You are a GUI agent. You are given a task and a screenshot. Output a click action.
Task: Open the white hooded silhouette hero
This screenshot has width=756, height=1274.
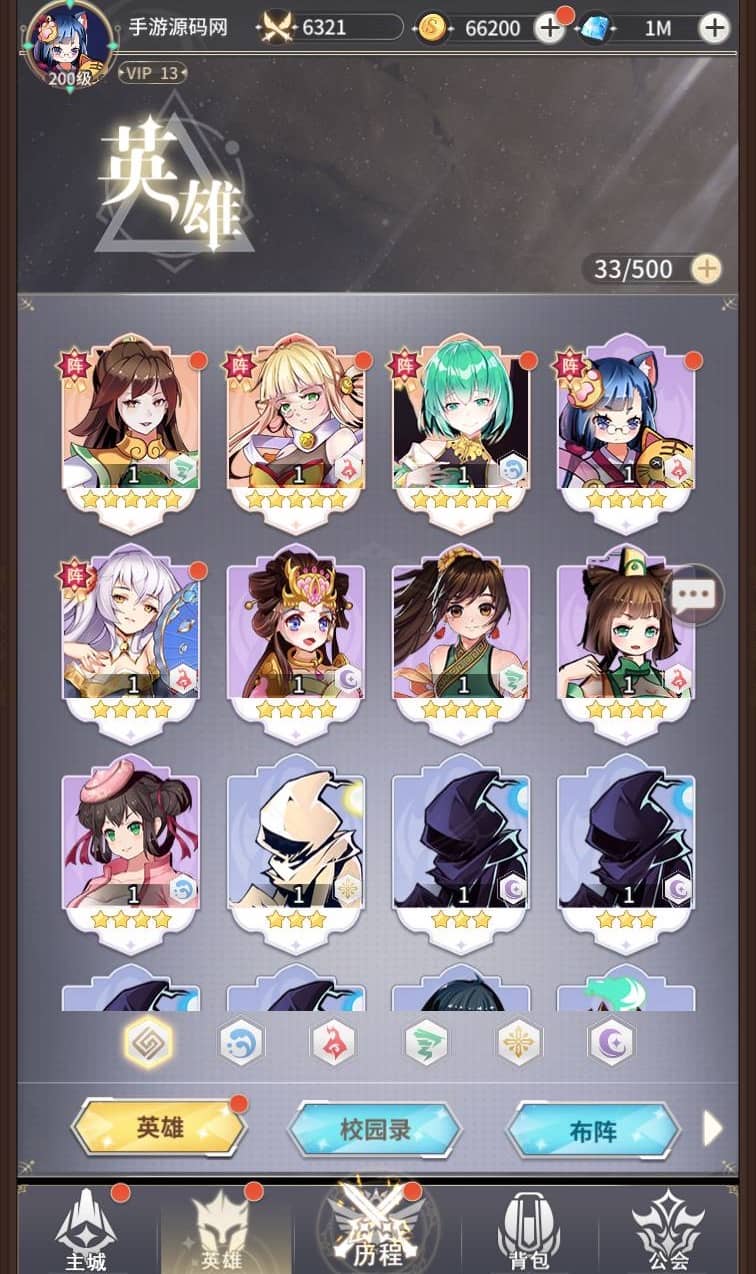click(x=296, y=840)
